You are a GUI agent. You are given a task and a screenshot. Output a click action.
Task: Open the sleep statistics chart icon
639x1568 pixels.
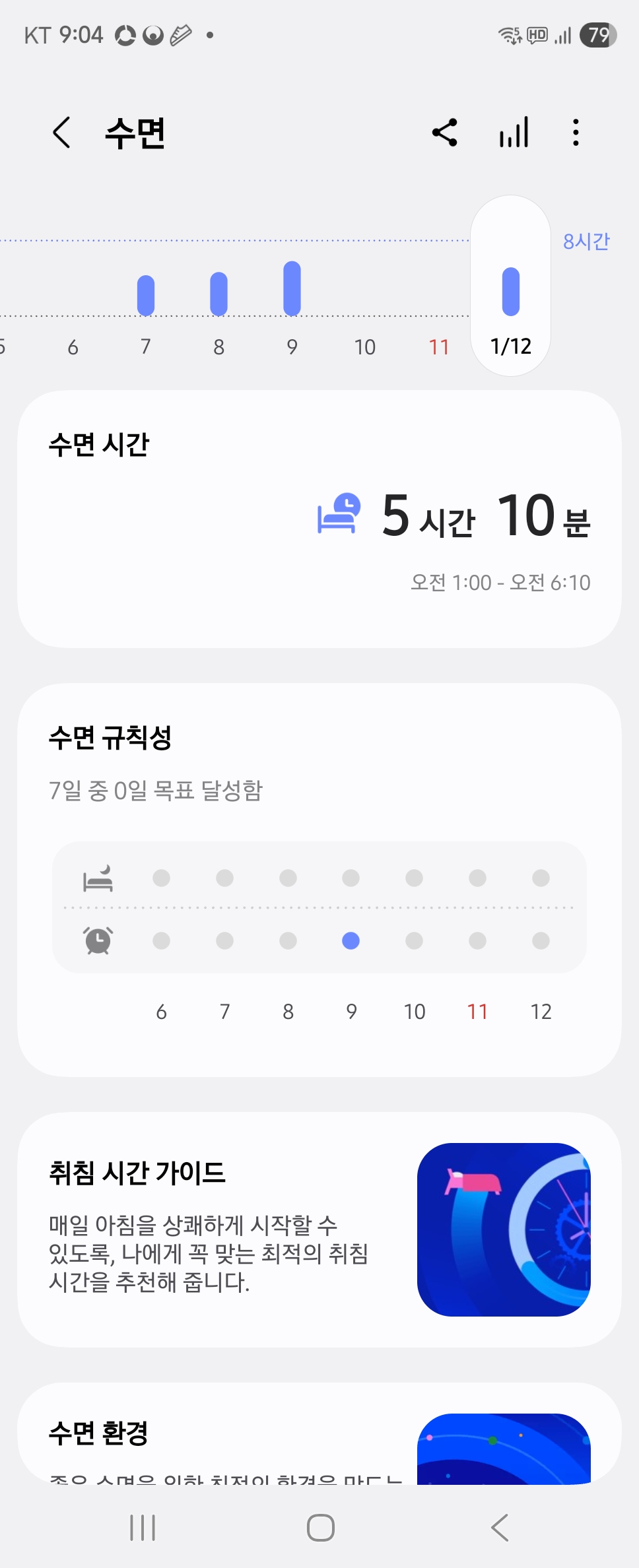click(x=514, y=133)
